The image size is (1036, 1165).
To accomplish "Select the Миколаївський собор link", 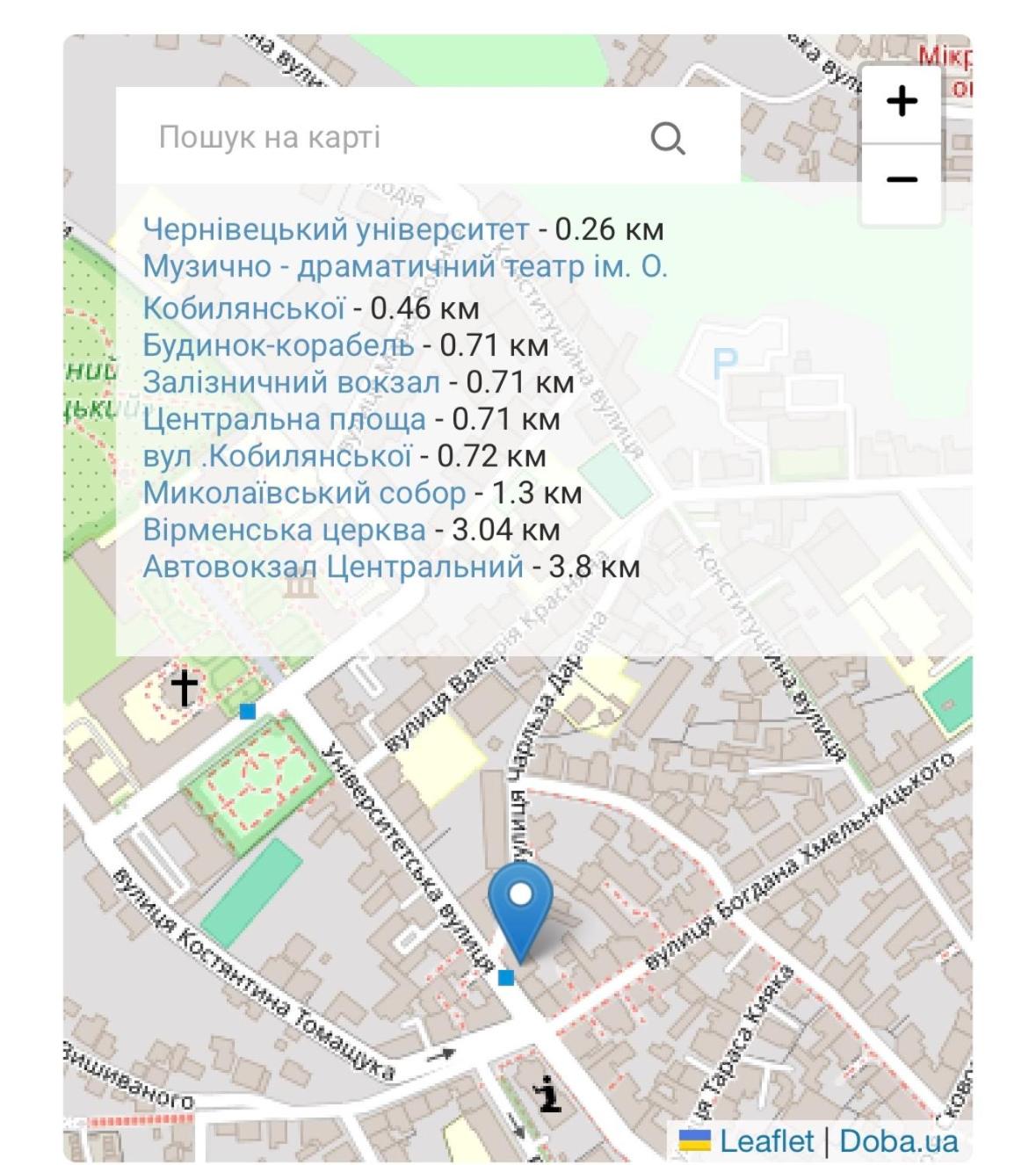I will [x=304, y=493].
